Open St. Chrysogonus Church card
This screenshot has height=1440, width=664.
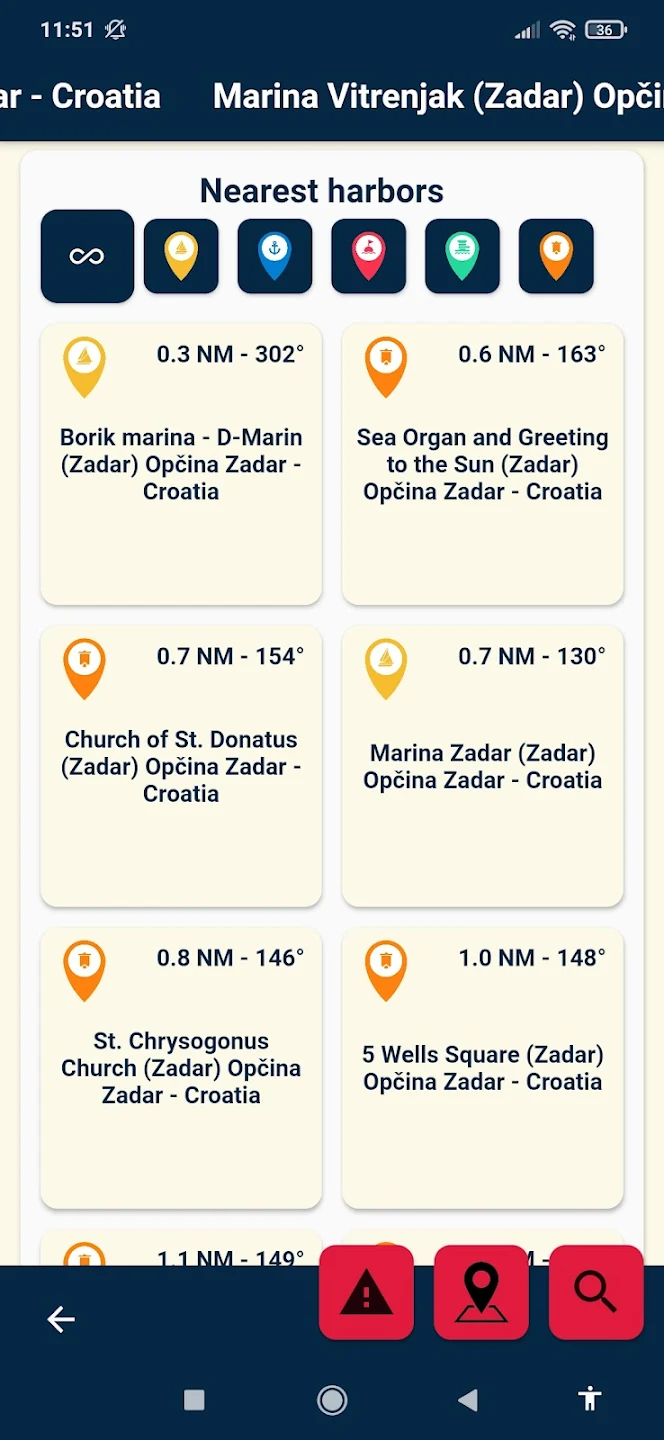point(181,1068)
